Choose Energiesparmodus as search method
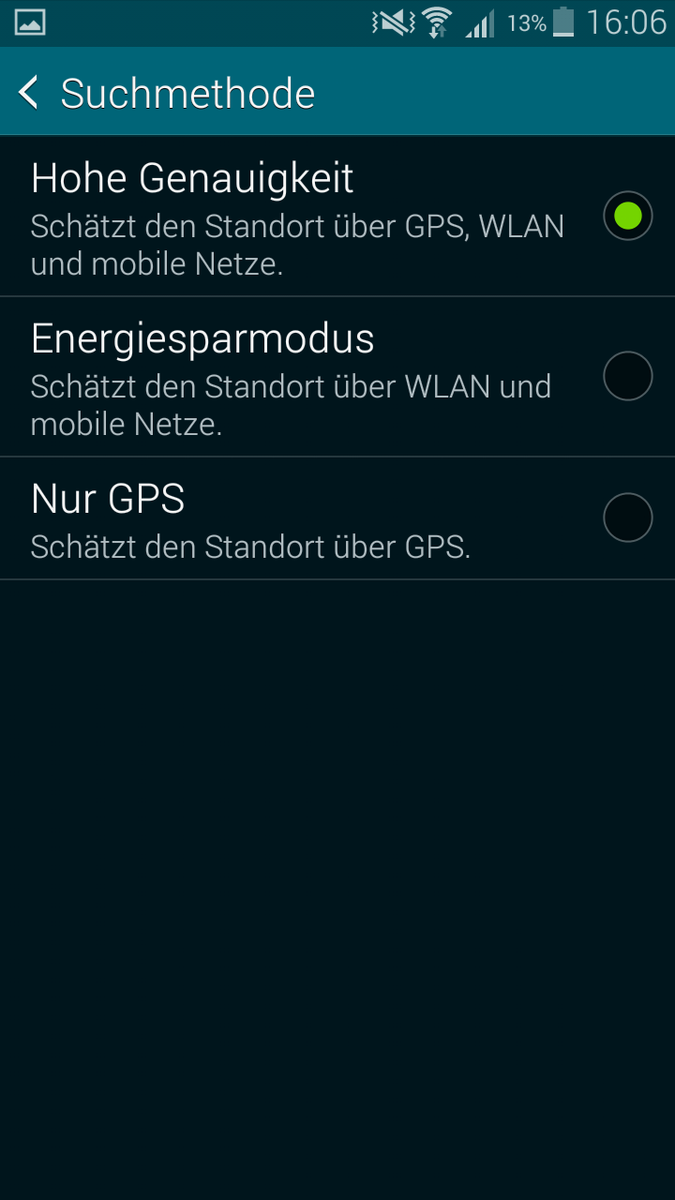 point(627,377)
